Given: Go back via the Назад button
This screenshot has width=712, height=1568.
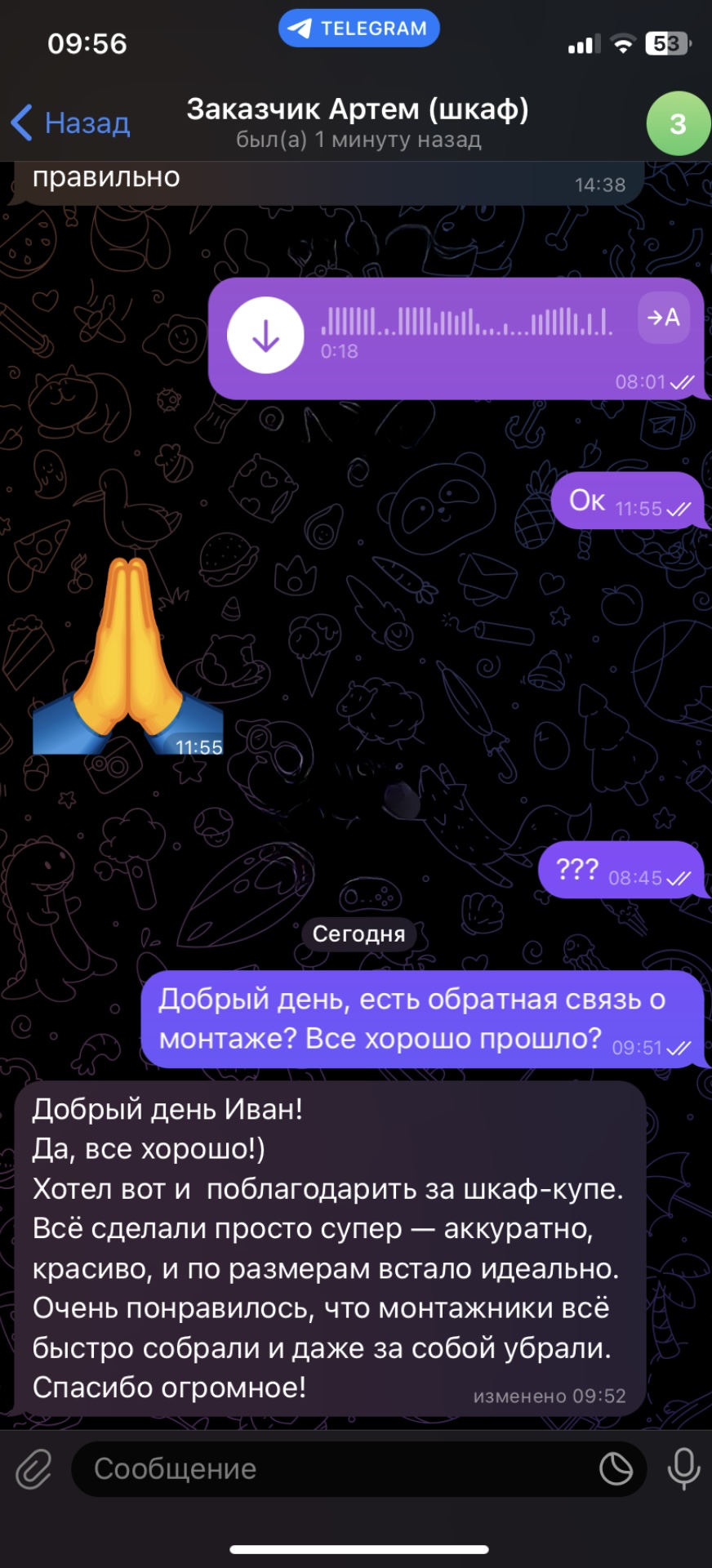Looking at the screenshot, I should 71,123.
